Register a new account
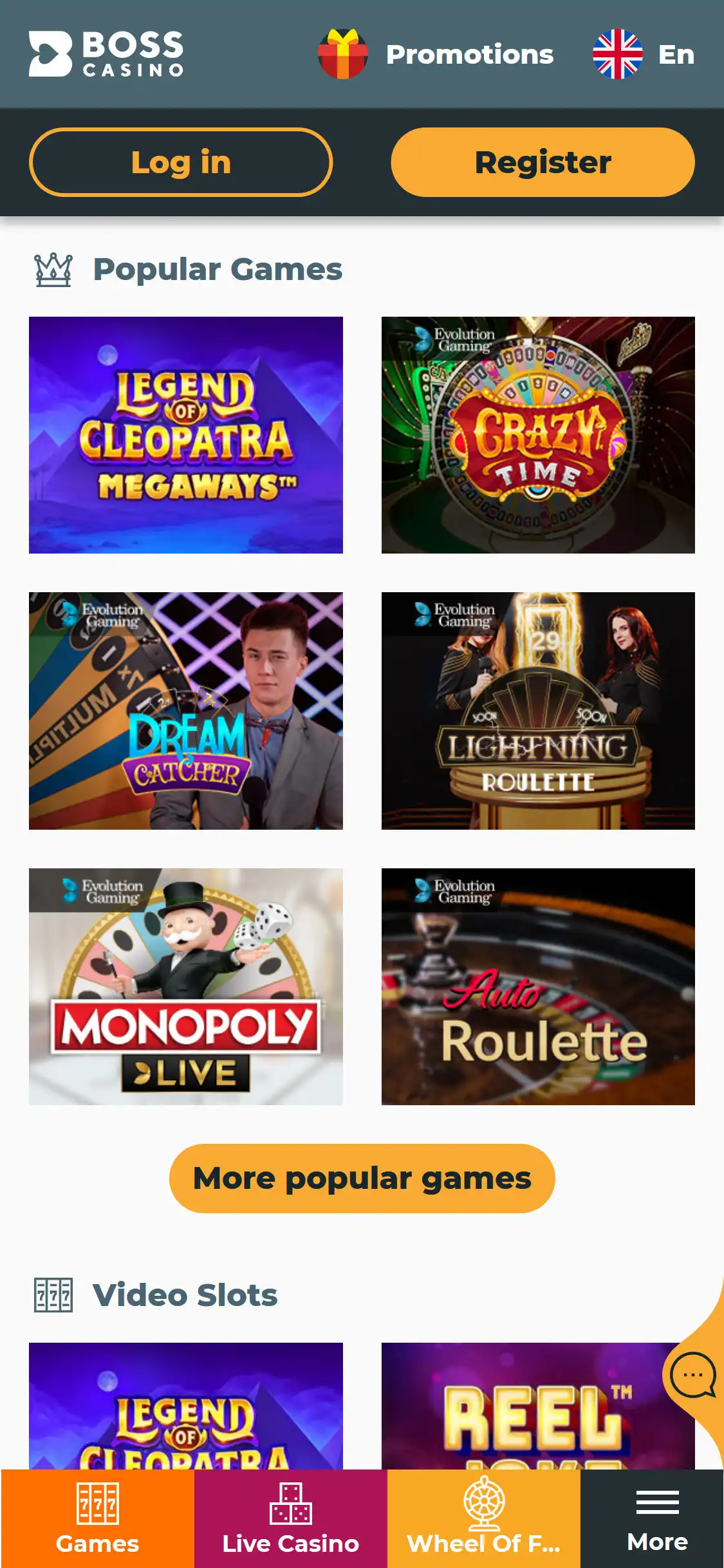 (x=543, y=162)
